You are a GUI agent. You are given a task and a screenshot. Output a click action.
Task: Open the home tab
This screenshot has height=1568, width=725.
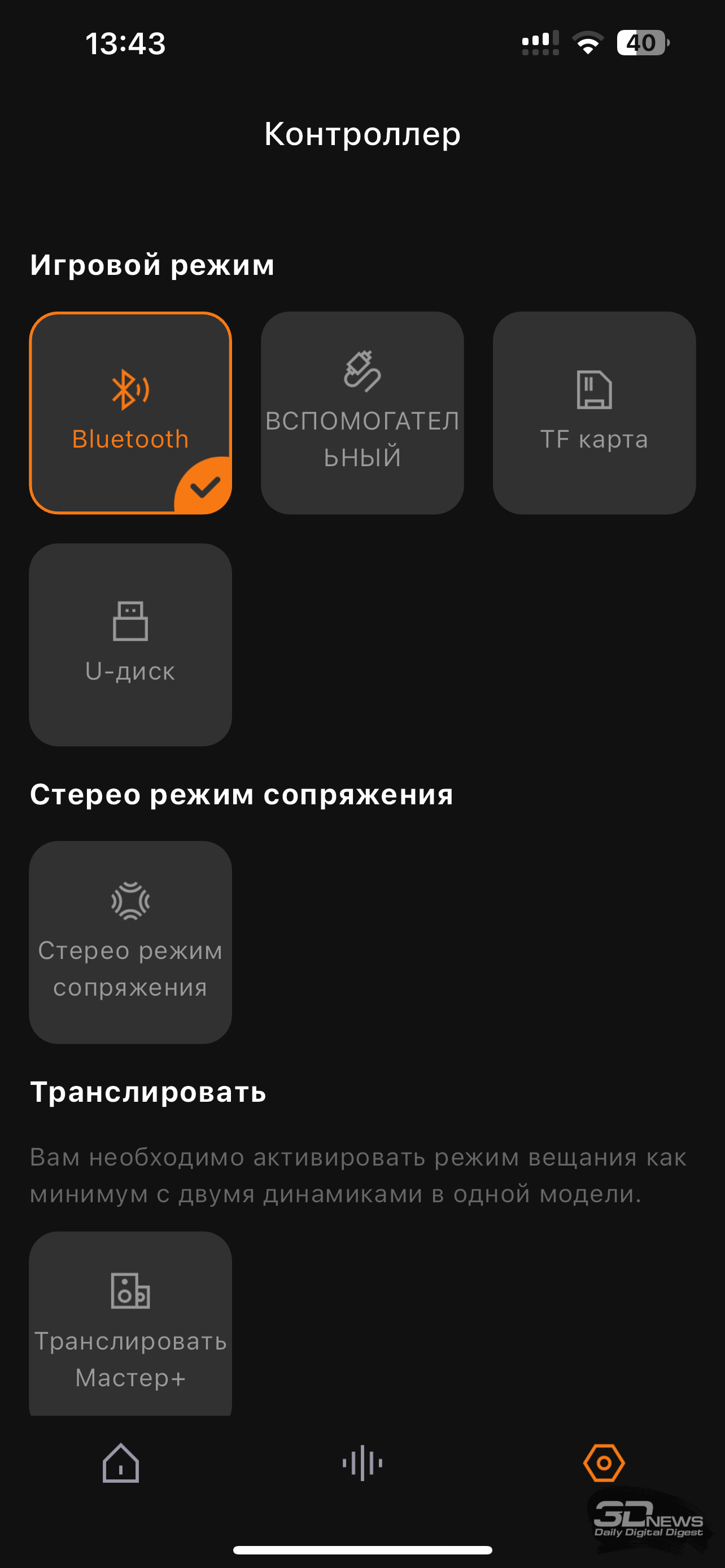(x=120, y=1462)
